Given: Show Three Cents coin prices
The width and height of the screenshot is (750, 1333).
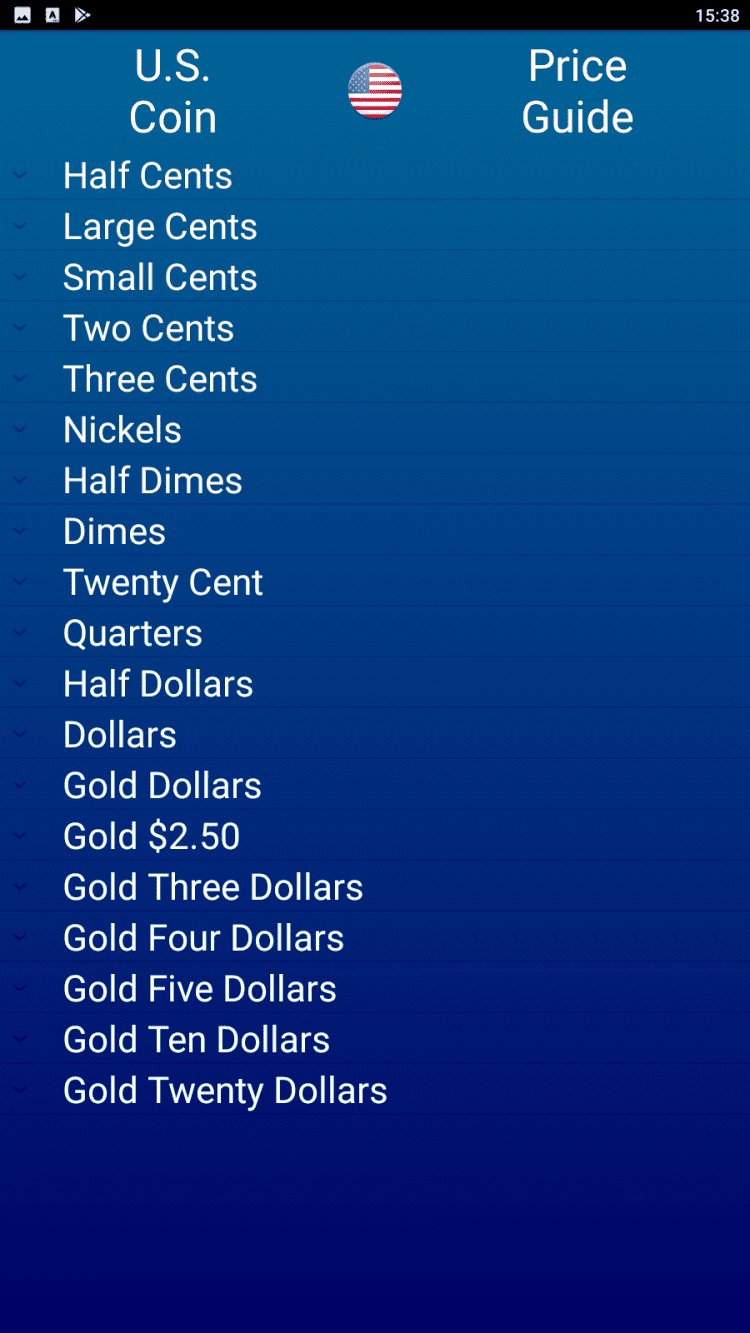Looking at the screenshot, I should click(x=160, y=380).
